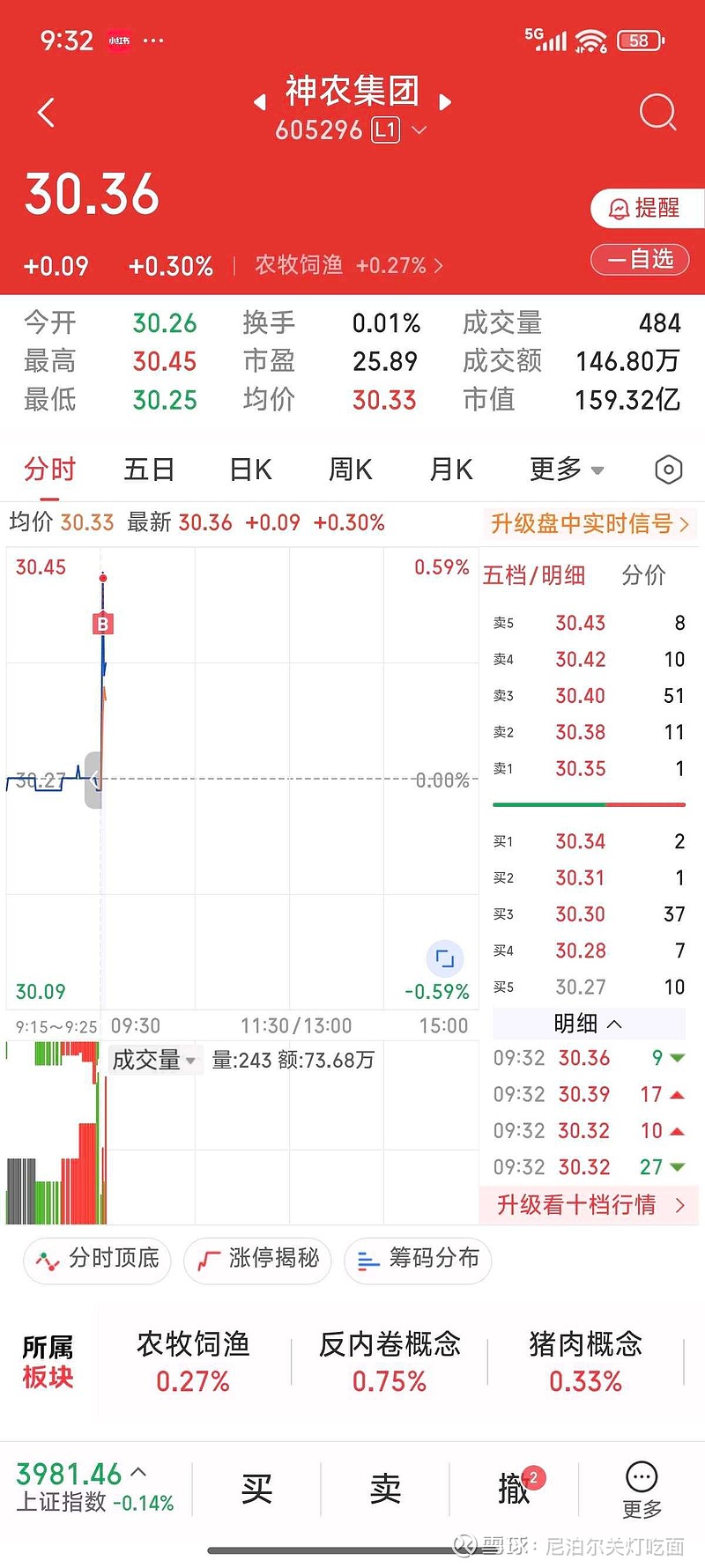Tap the 撤 cancel-order icon with badge

[516, 1489]
